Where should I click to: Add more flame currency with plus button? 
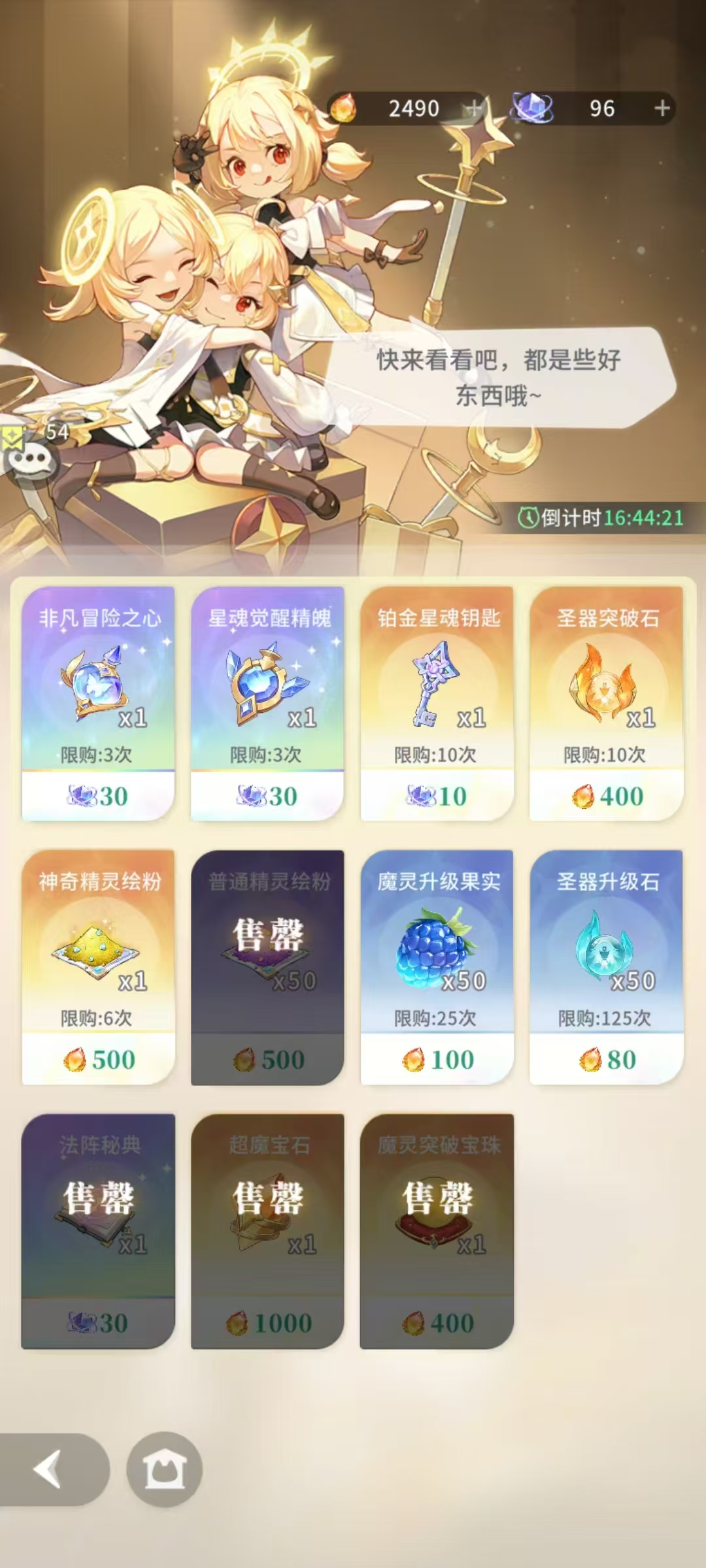coord(473,108)
